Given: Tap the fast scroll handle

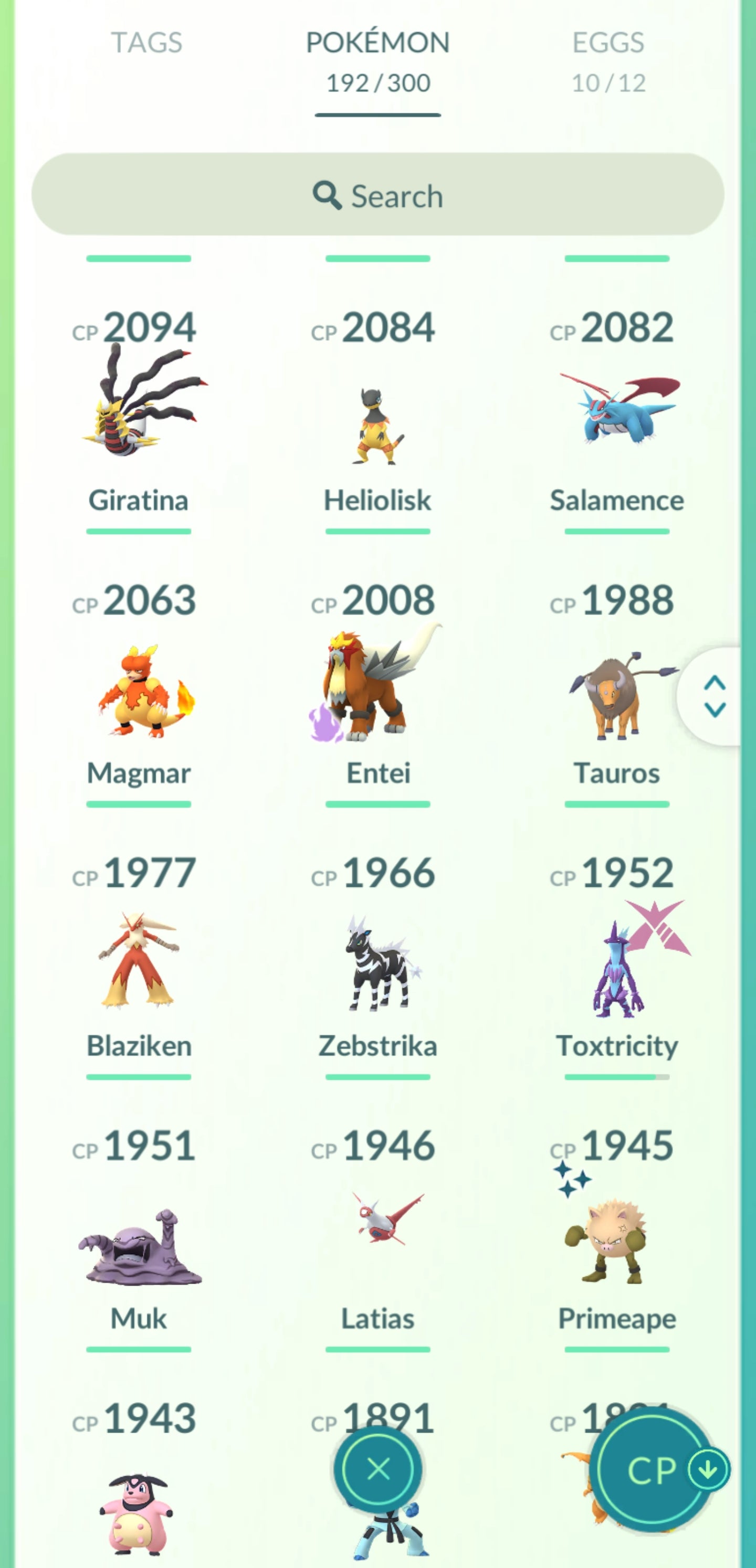Looking at the screenshot, I should point(714,696).
